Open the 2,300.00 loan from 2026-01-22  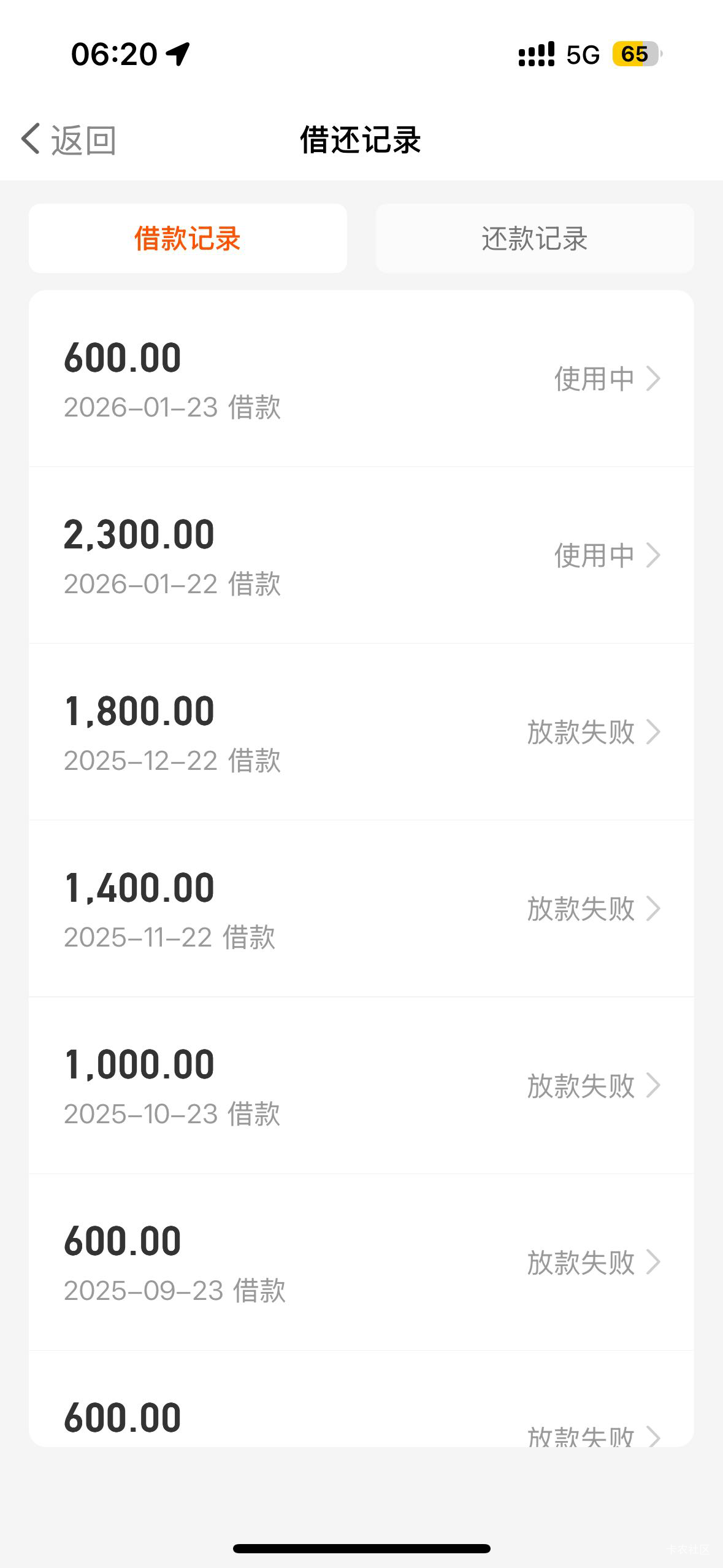pyautogui.click(x=361, y=556)
